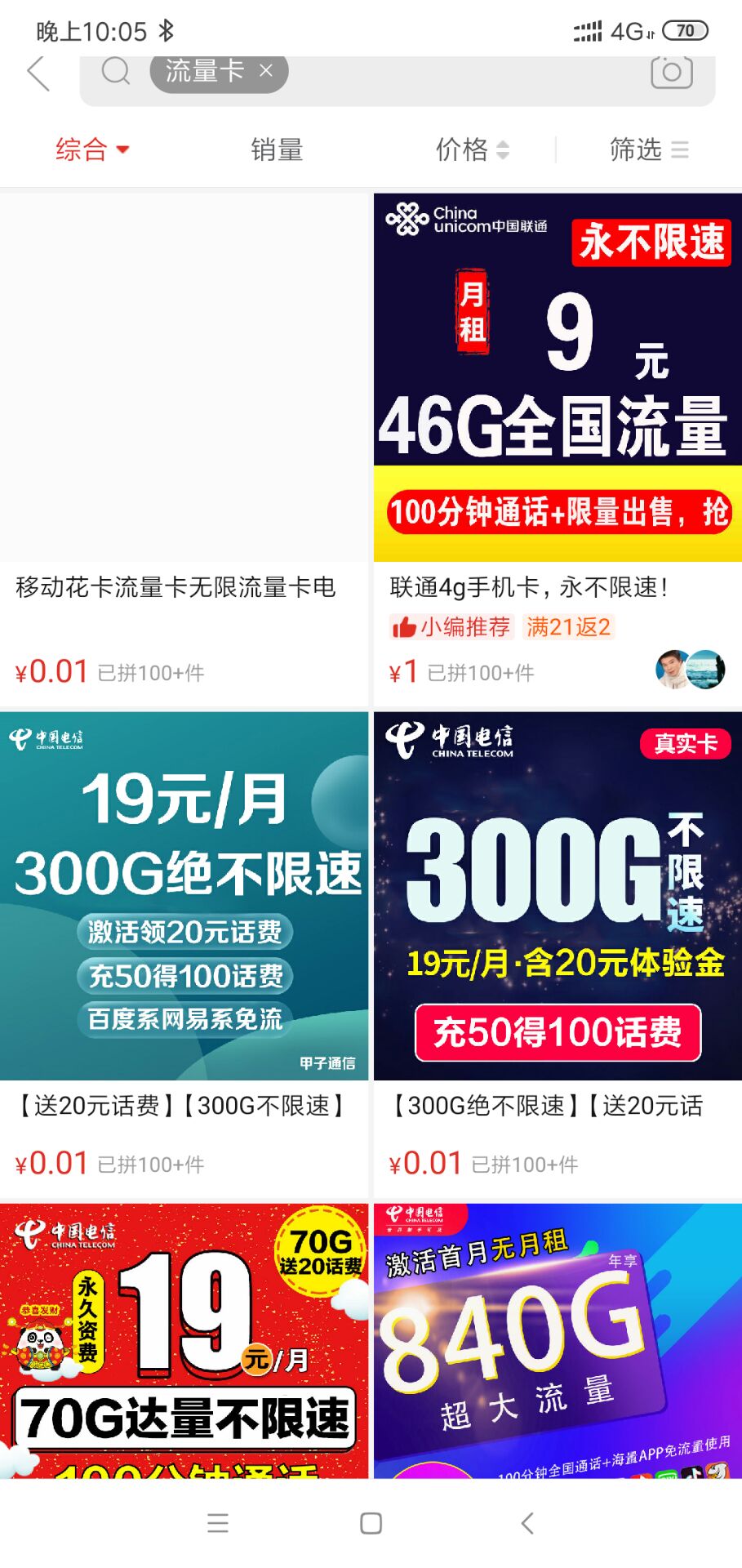Screen dimensions: 742x1568
Task: Tap the magnifier icon in the search bar
Action: coord(116,71)
